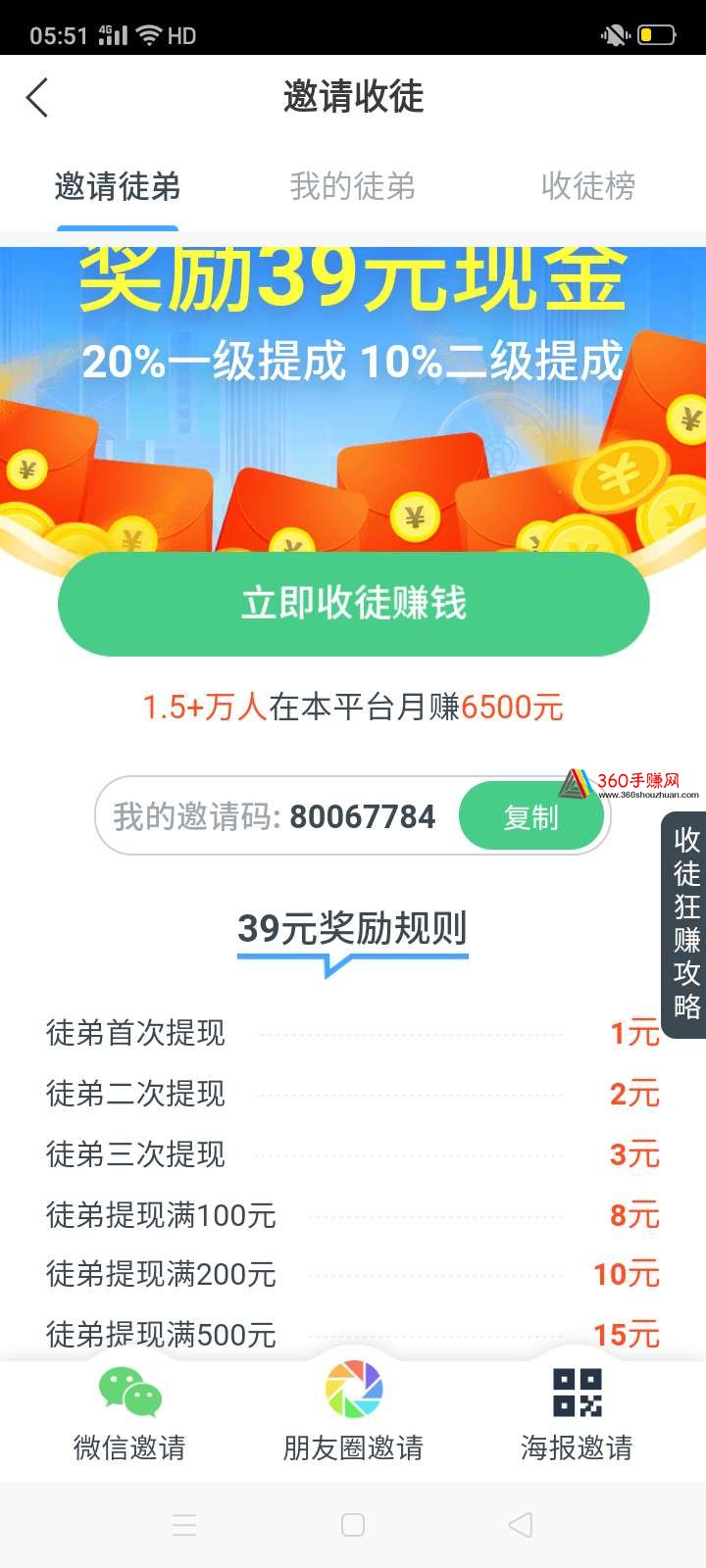Open 海报邀请 poster invite

click(x=577, y=1414)
